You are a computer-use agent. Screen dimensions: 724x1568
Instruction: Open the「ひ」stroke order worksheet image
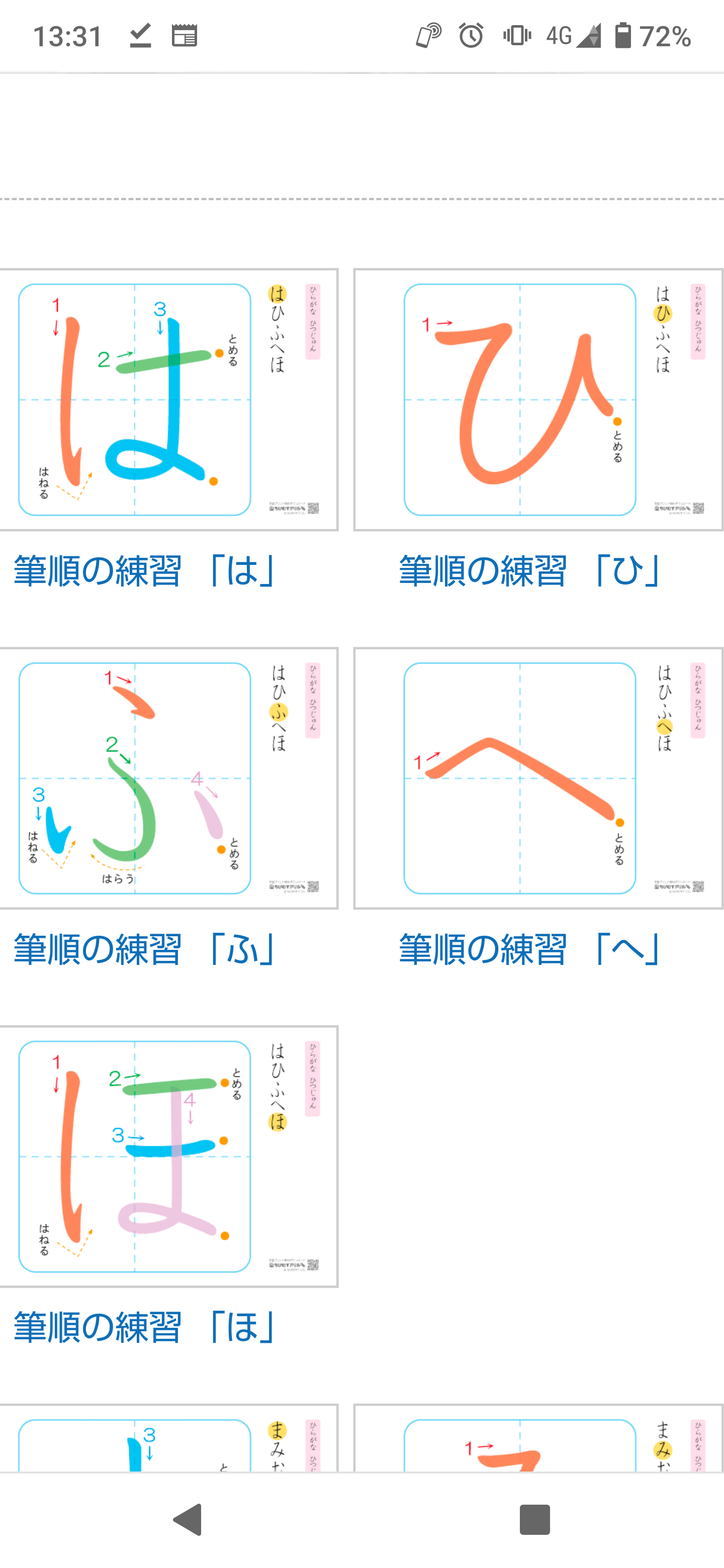(x=538, y=400)
